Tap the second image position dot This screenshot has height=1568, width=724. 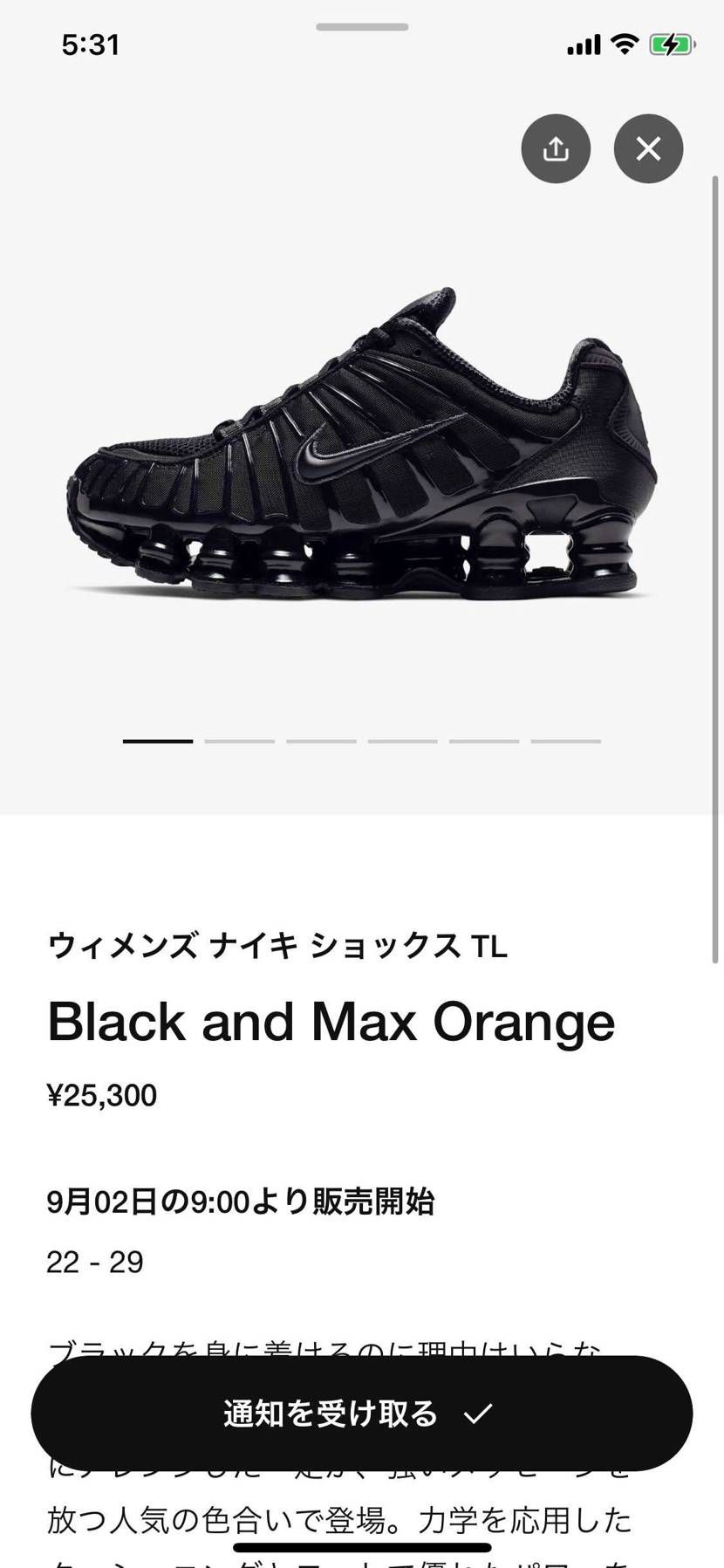coord(239,741)
